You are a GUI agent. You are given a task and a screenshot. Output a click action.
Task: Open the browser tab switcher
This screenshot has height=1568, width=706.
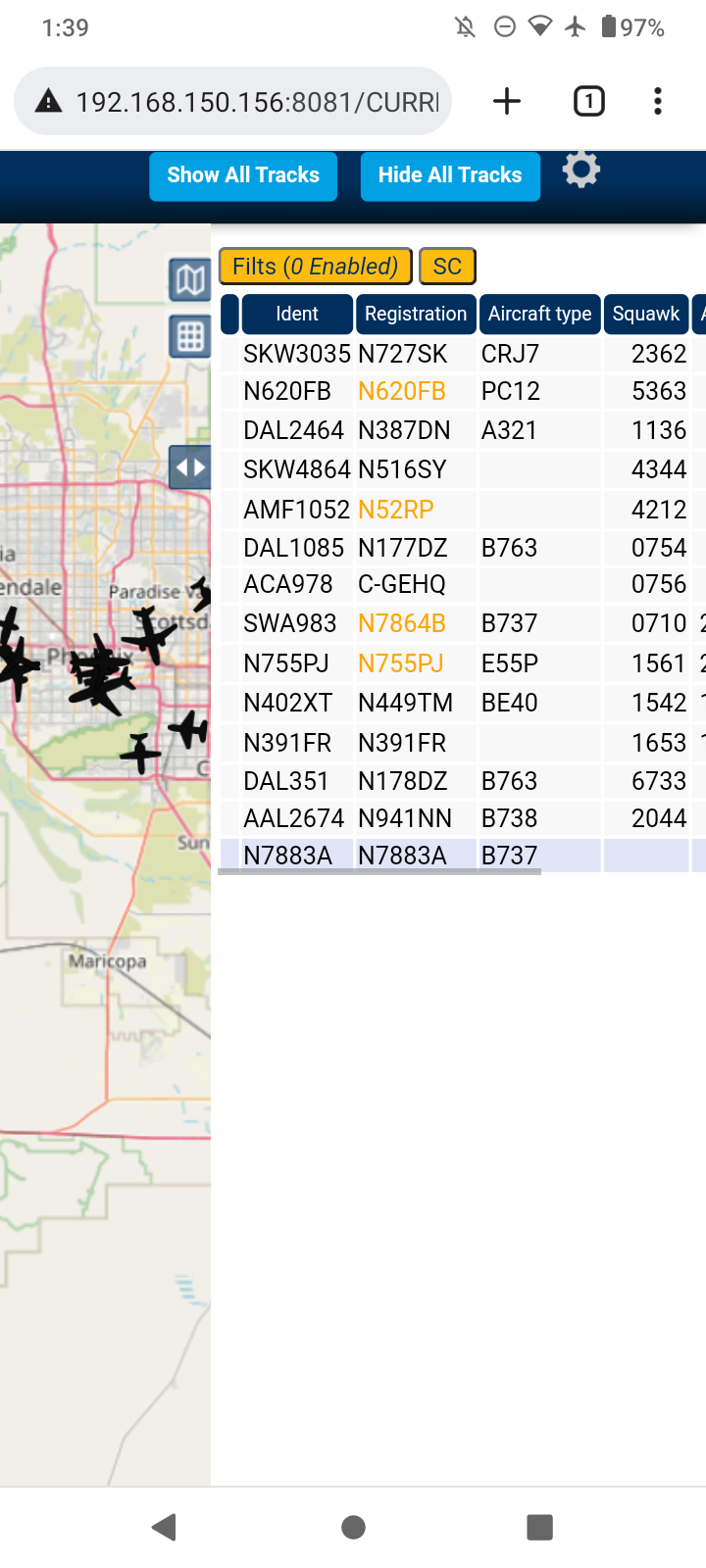pos(588,101)
